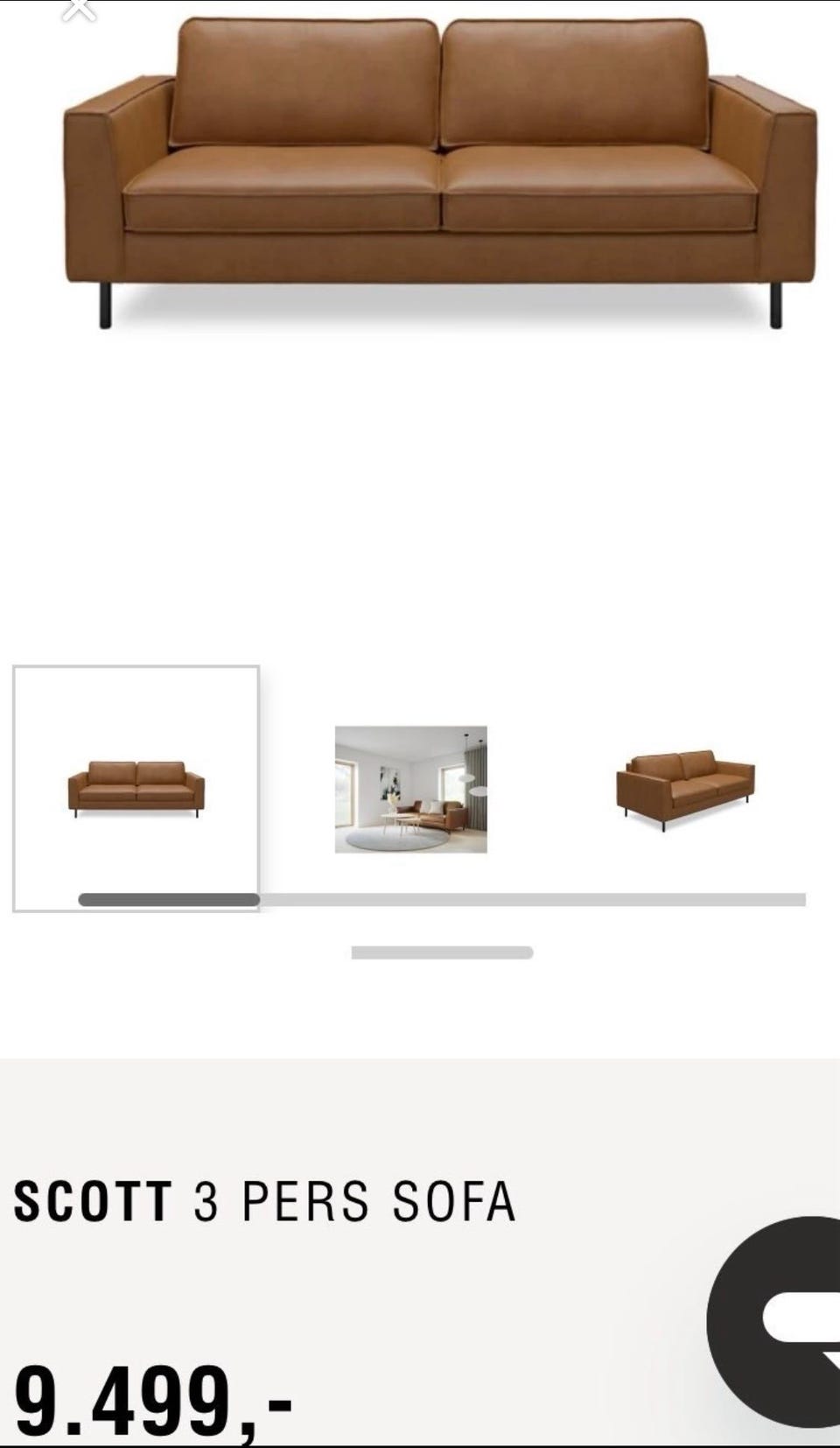Viewport: 840px width, 1448px height.
Task: Click the thumbnail strip below the main photo
Action: (411, 790)
